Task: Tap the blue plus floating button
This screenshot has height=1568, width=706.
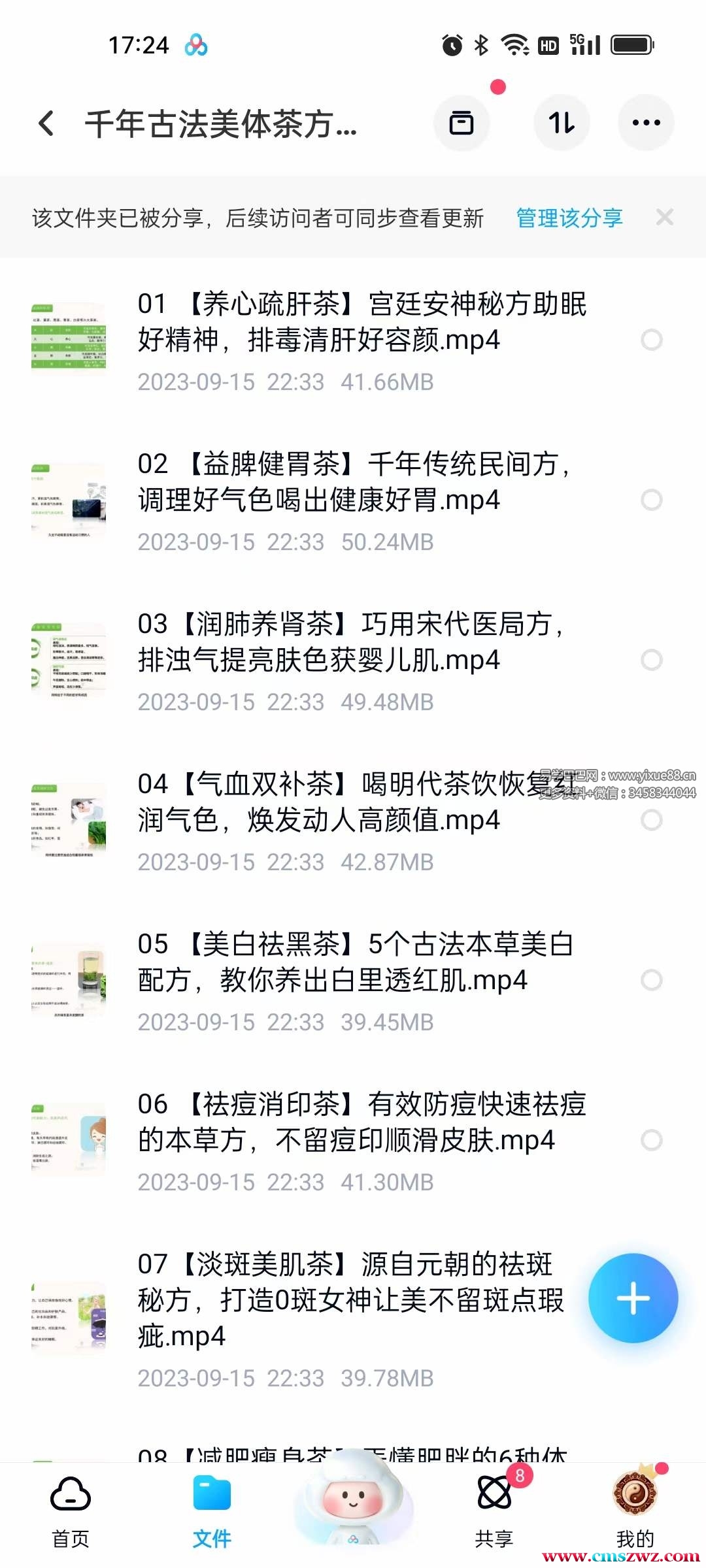Action: [x=633, y=1298]
